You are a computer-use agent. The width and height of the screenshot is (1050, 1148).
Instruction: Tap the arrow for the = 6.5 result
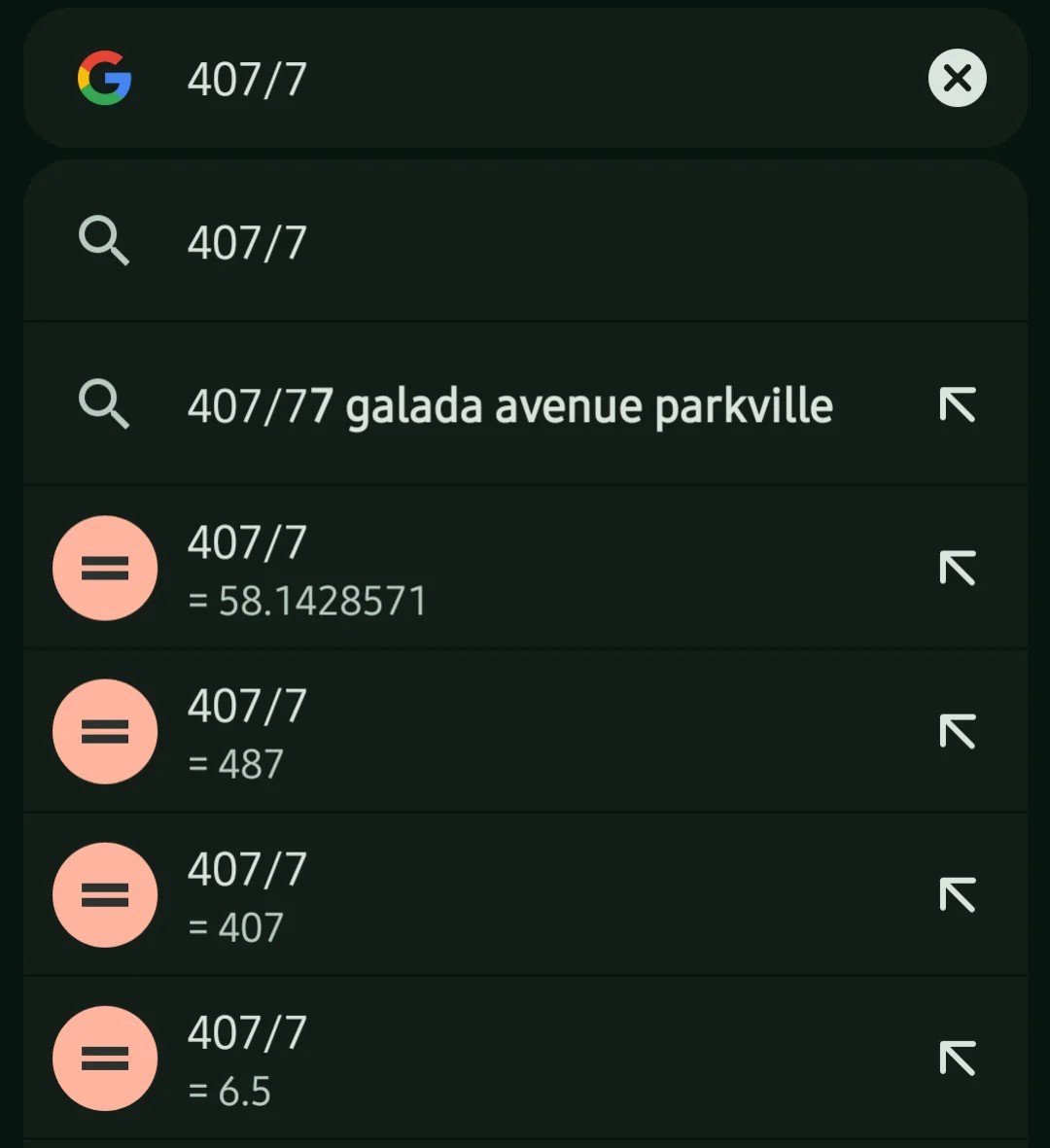pos(957,1058)
